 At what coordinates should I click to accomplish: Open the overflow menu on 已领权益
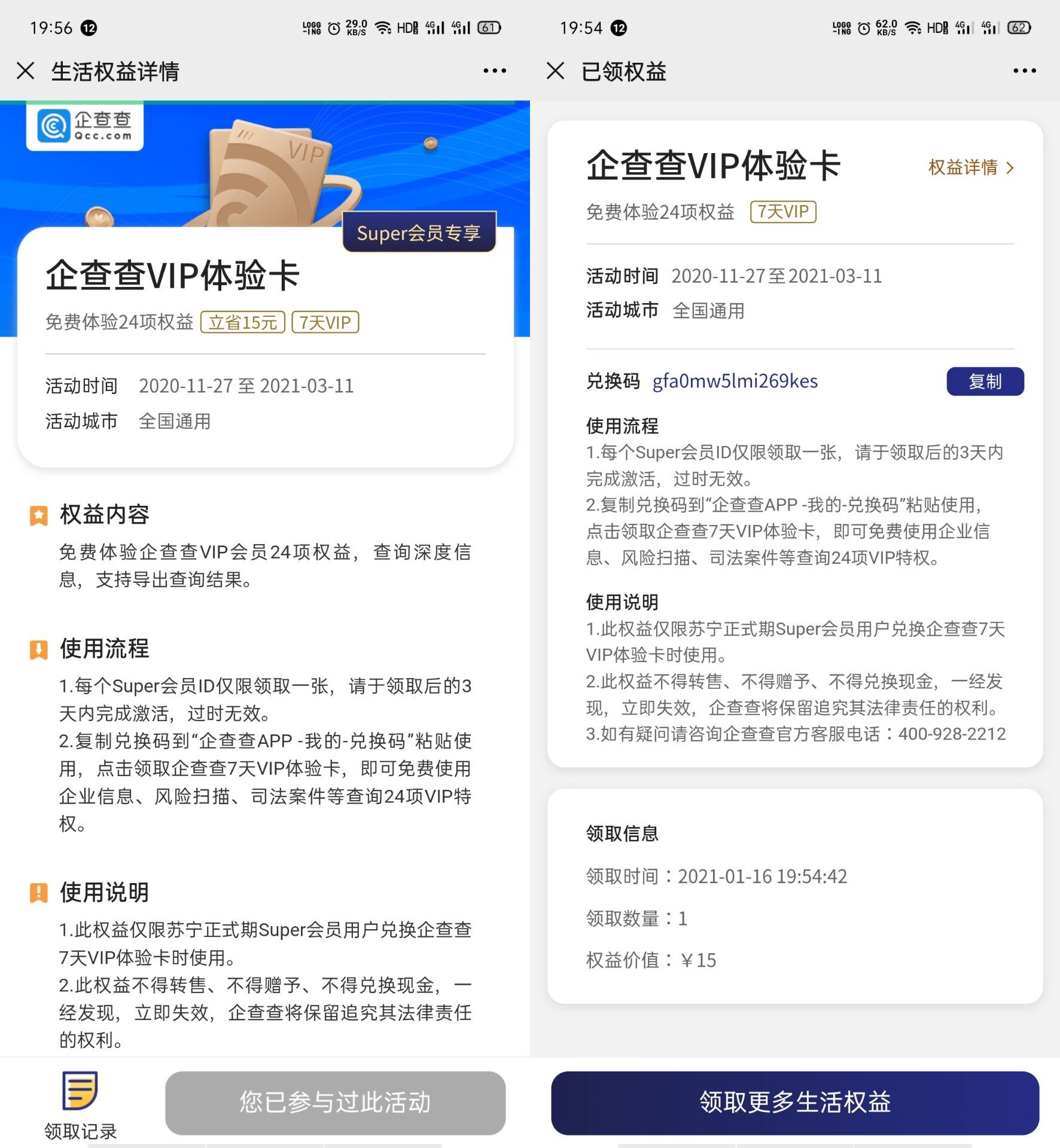(1024, 71)
